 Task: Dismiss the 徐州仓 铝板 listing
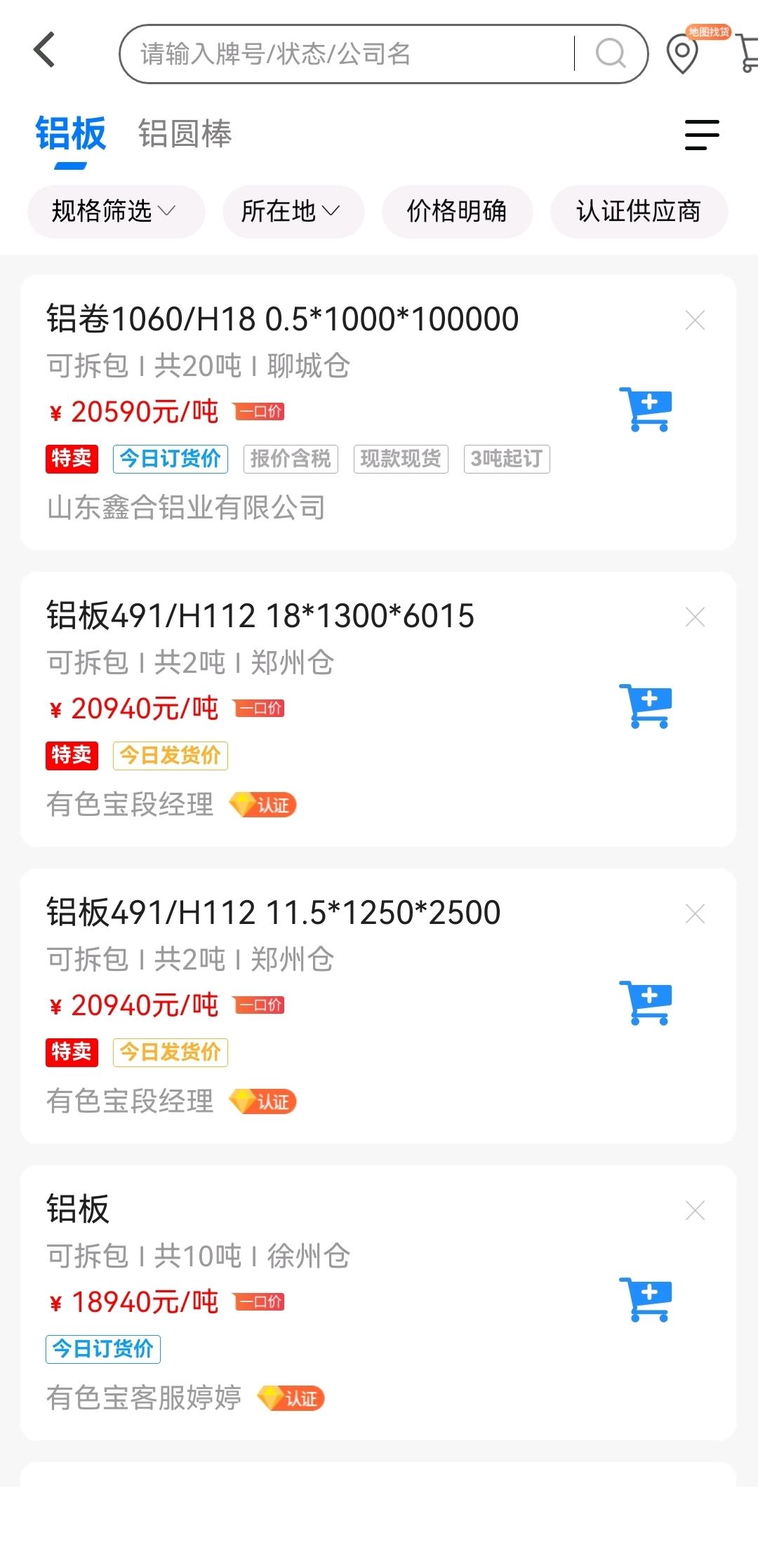coord(695,1210)
